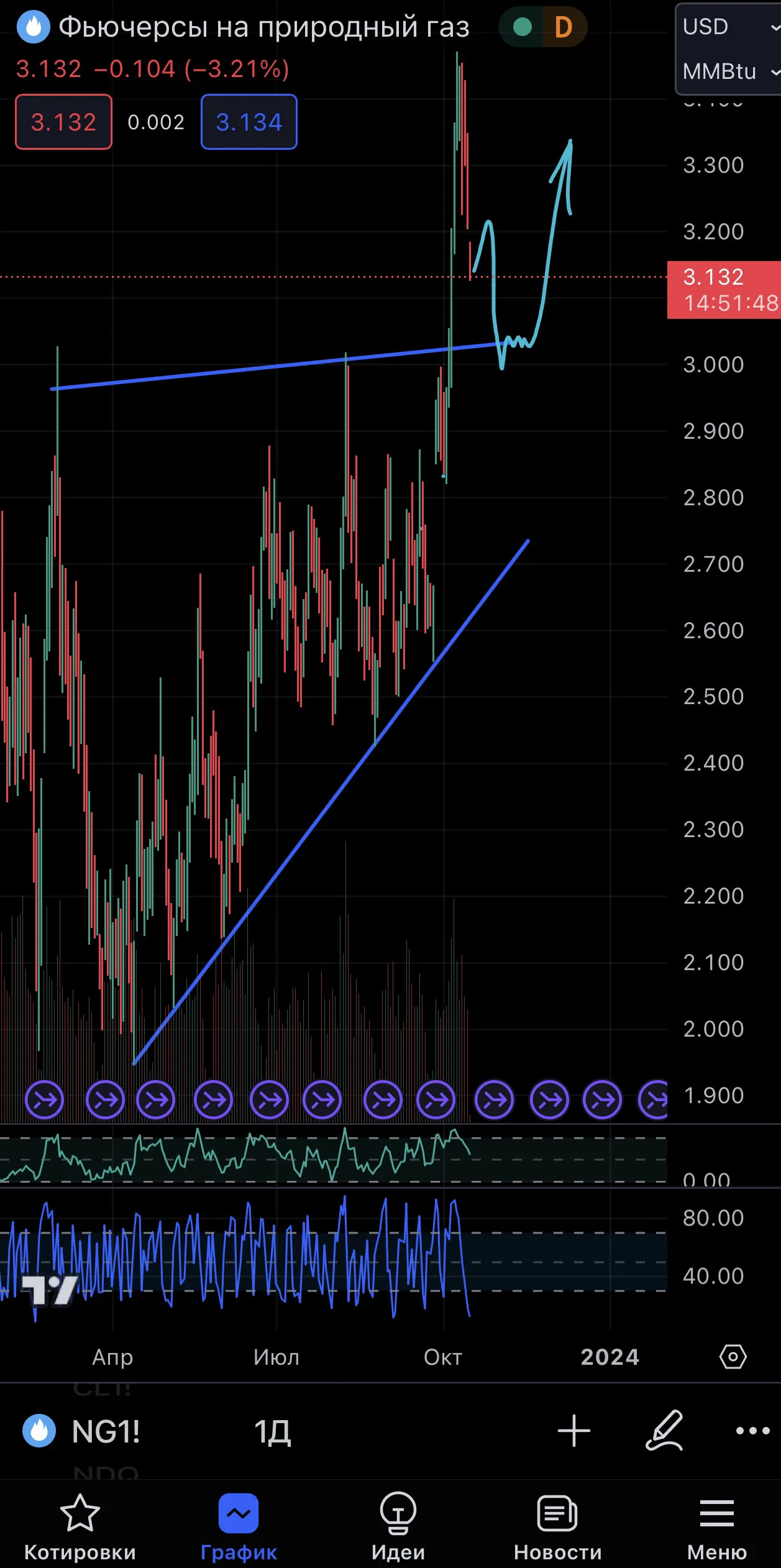781x1568 pixels.
Task: Switch to the Идеи tab
Action: coord(398,1527)
